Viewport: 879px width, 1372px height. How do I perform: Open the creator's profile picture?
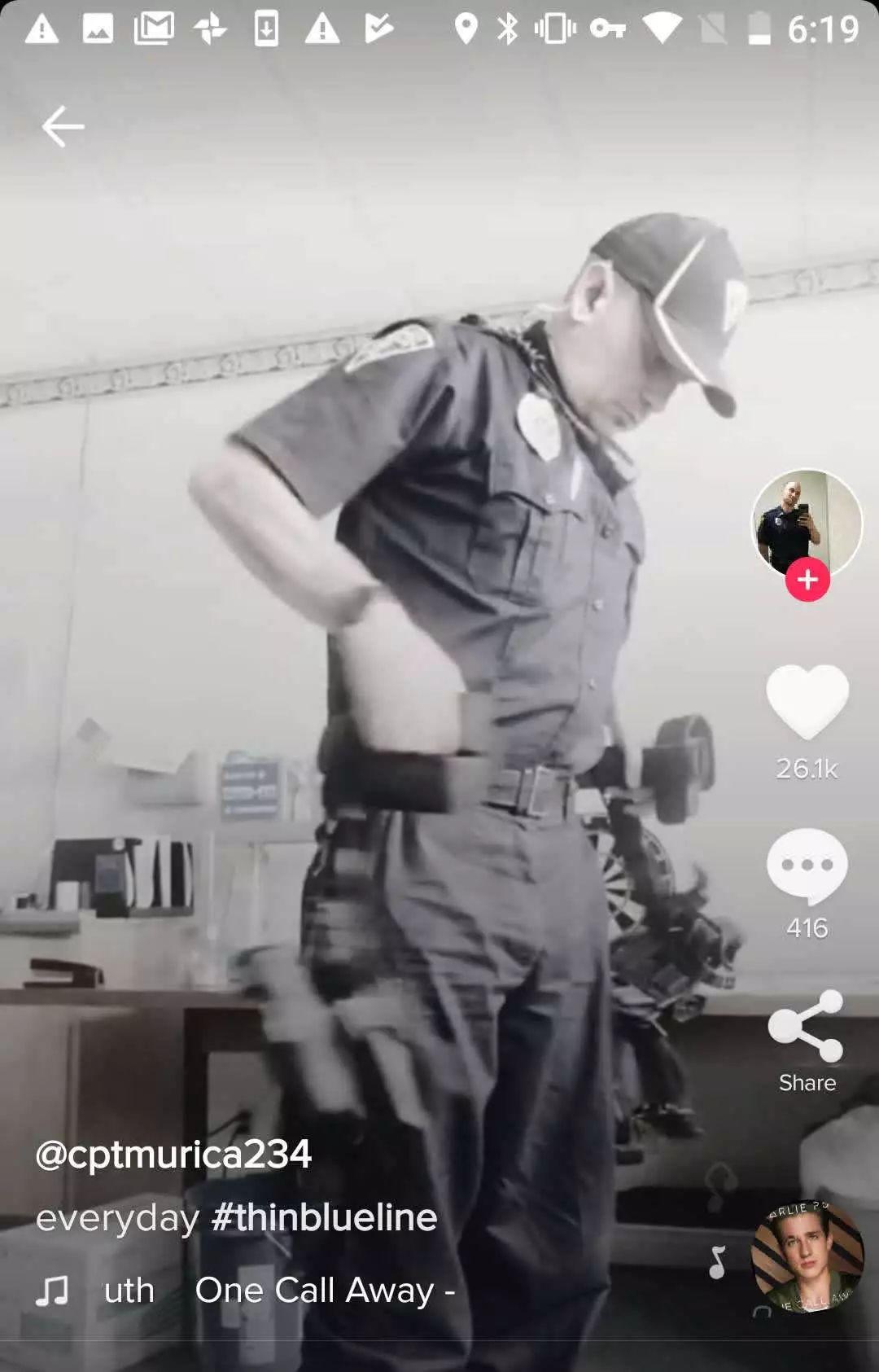[805, 522]
